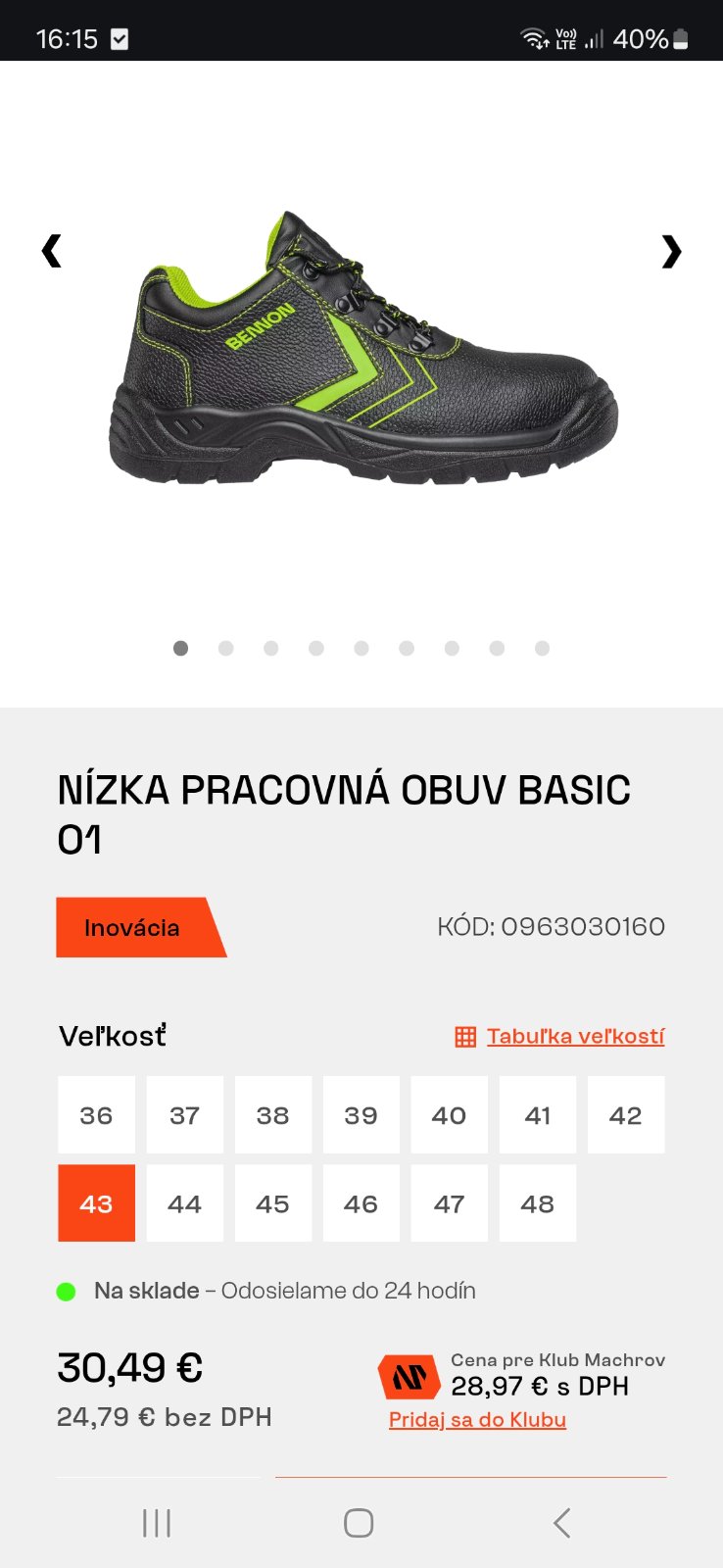Image resolution: width=723 pixels, height=1568 pixels.
Task: Choose size 40
Action: pos(449,1115)
